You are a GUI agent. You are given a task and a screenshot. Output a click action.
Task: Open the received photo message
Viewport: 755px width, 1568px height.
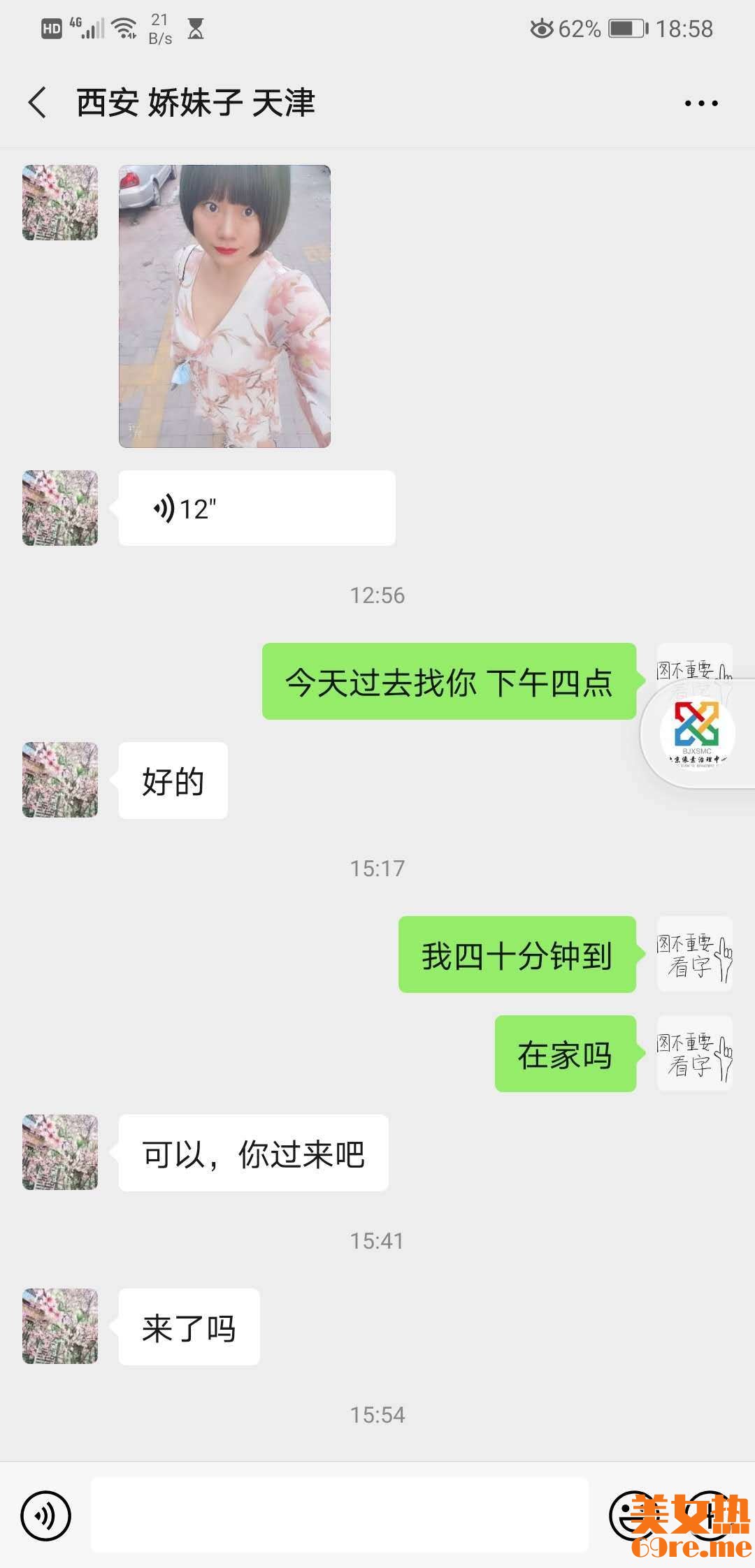click(x=224, y=306)
